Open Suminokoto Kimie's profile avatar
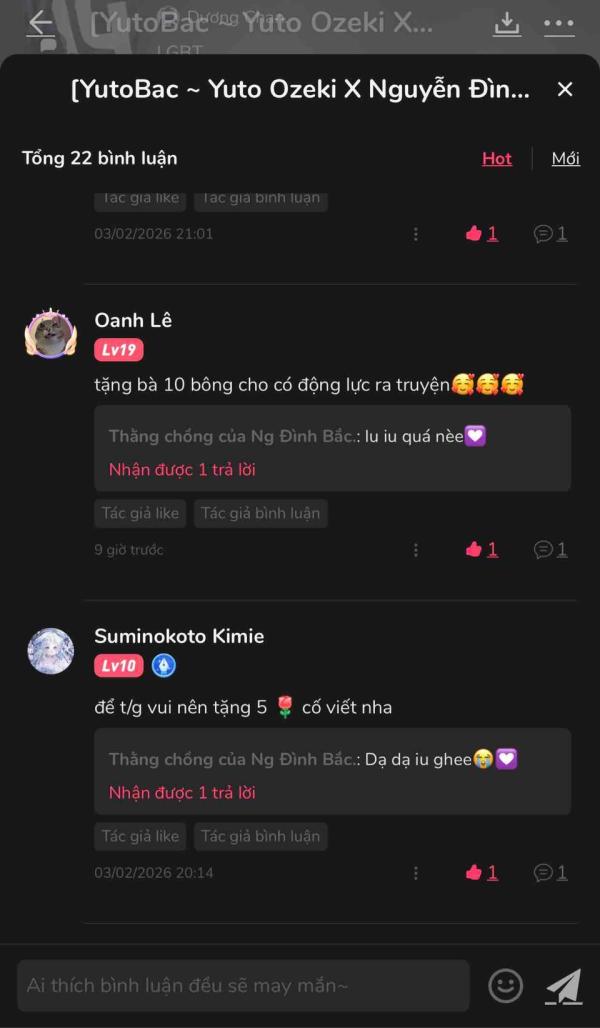This screenshot has width=600, height=1028. point(50,651)
